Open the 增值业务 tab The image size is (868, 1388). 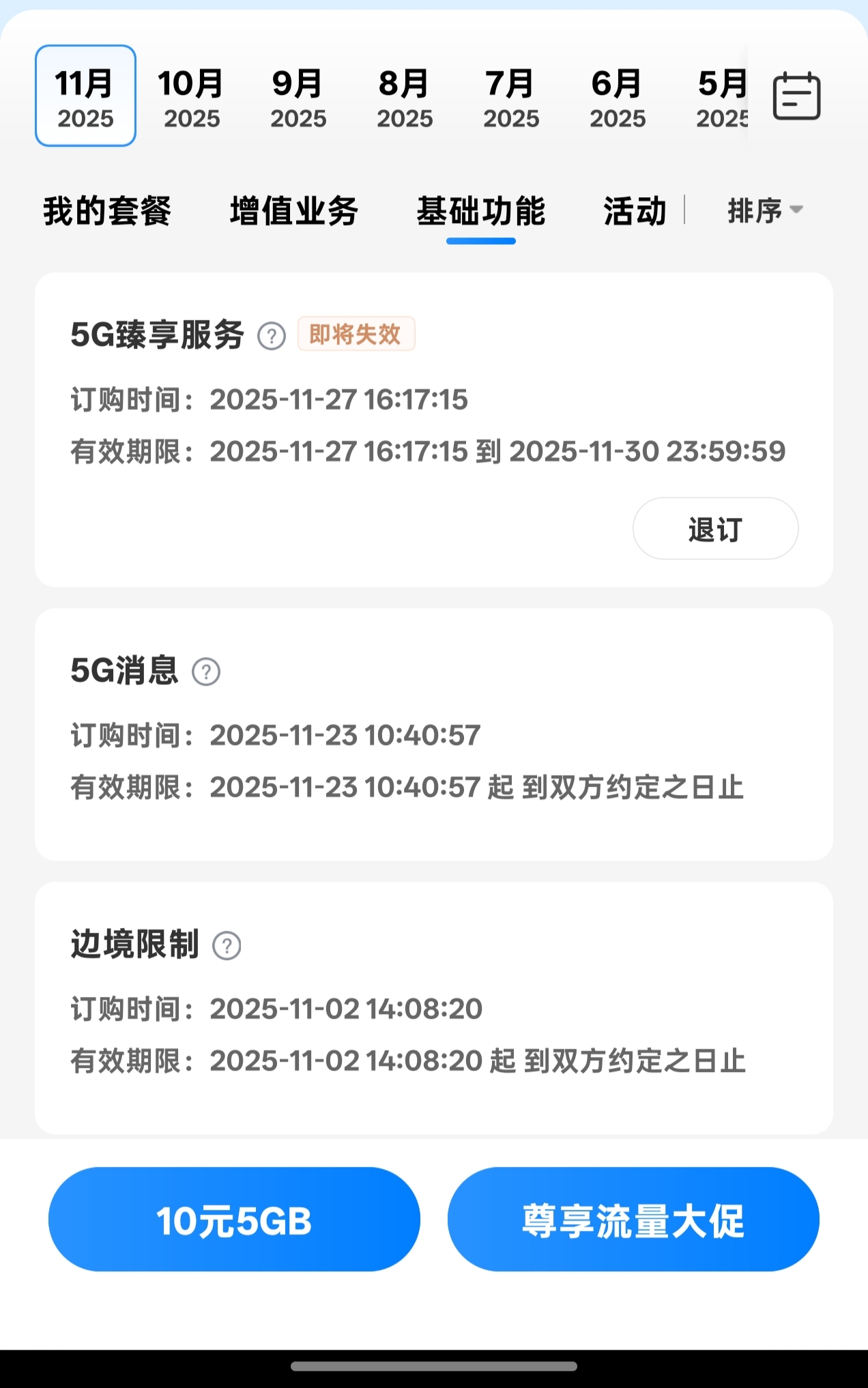294,211
